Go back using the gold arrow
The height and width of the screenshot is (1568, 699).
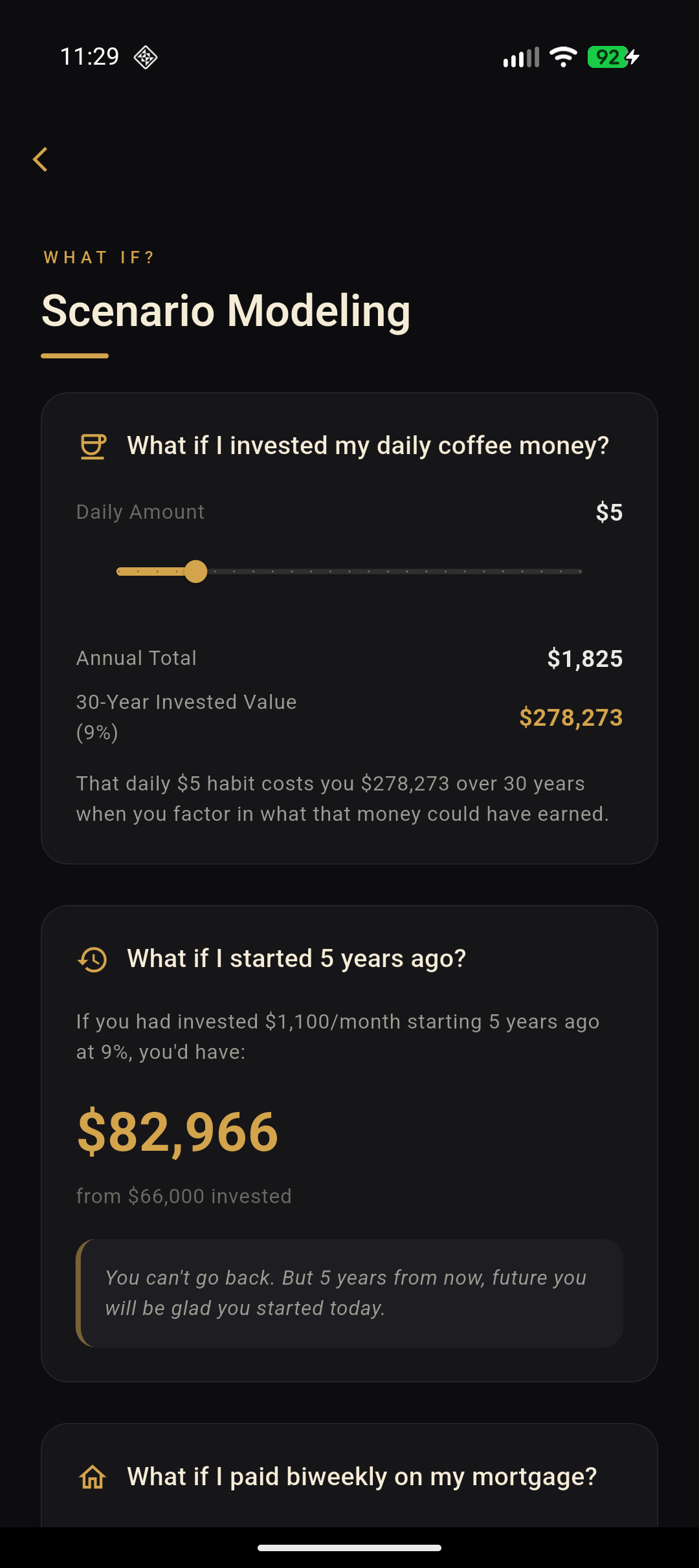point(41,159)
